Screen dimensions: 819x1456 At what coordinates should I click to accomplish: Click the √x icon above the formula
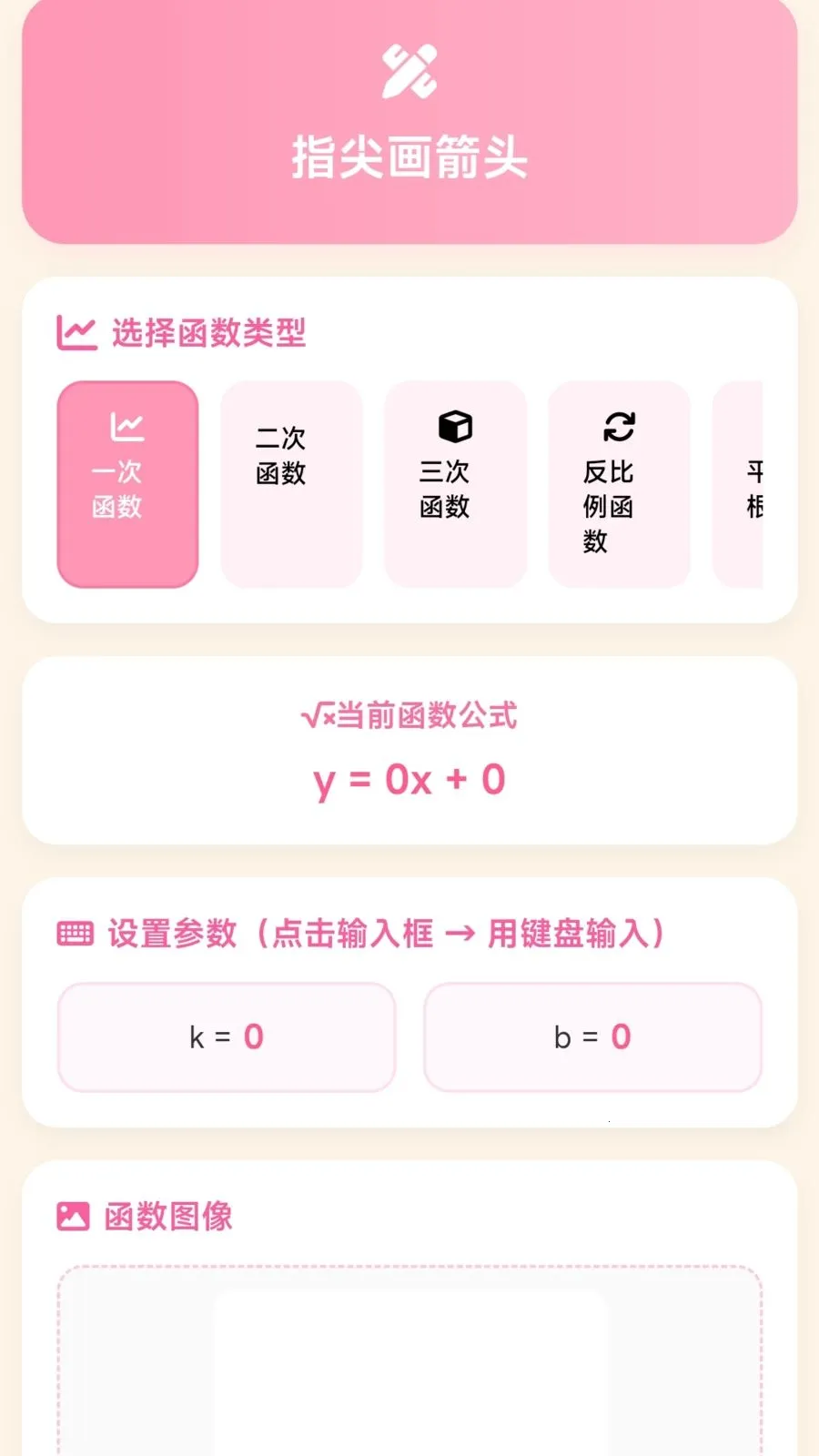316,715
